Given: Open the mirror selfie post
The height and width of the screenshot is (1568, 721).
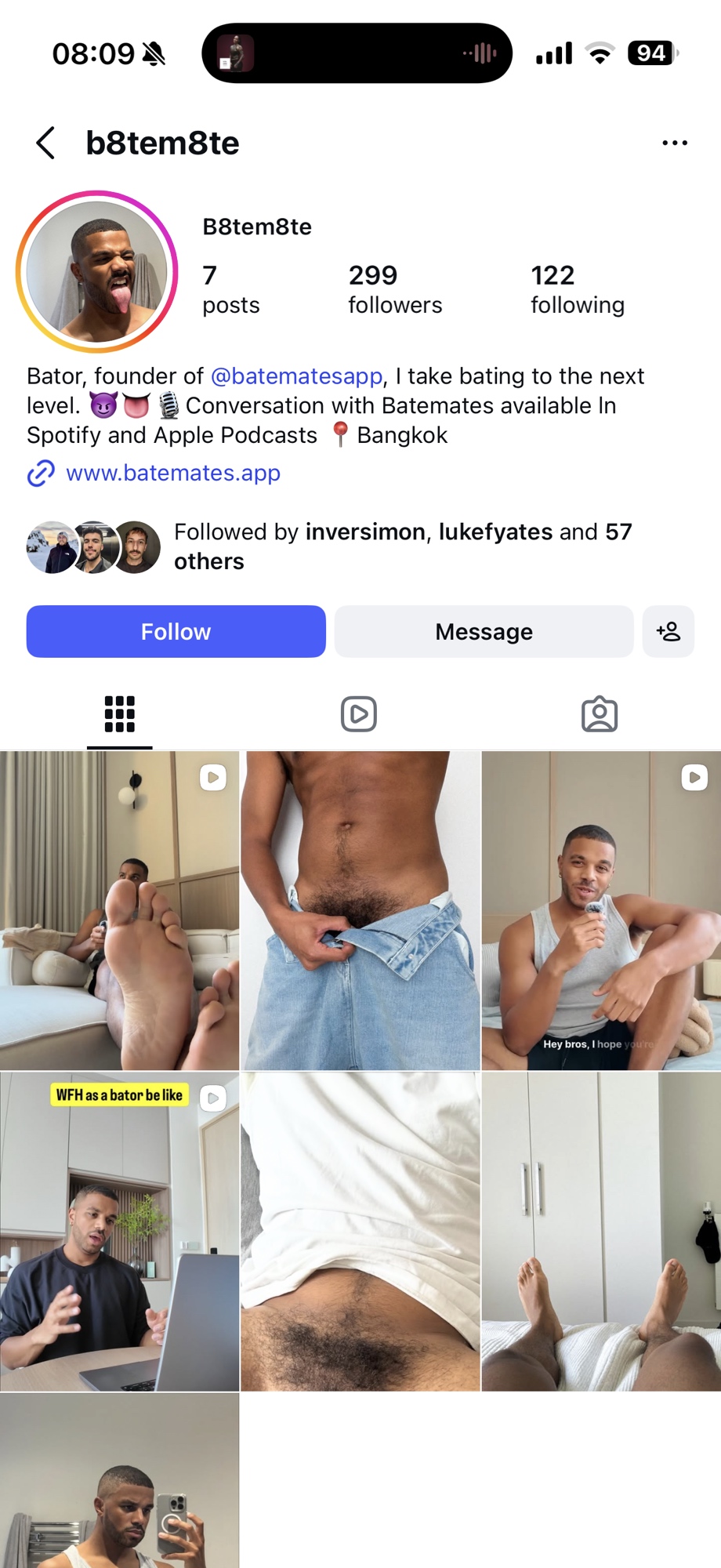Looking at the screenshot, I should (119, 1480).
